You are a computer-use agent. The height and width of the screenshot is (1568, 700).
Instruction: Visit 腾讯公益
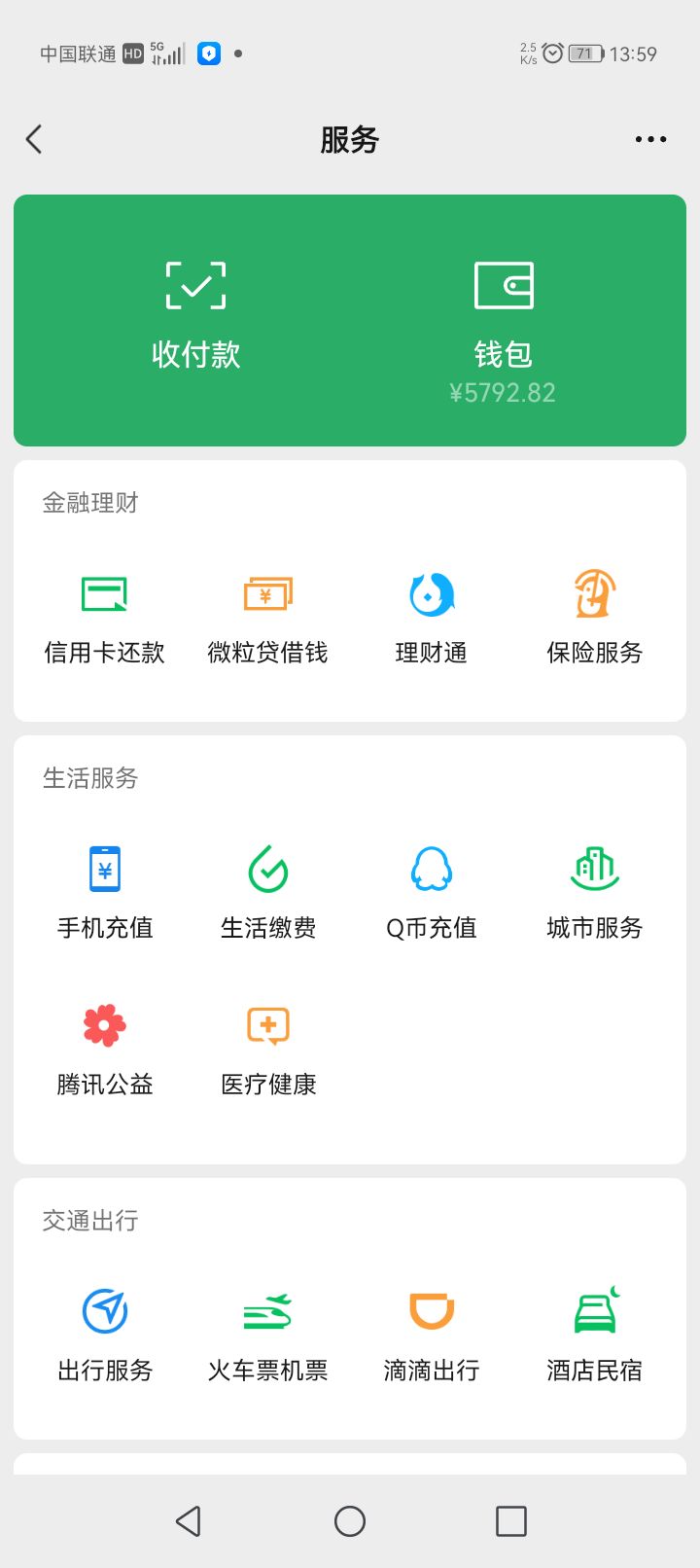104,1047
